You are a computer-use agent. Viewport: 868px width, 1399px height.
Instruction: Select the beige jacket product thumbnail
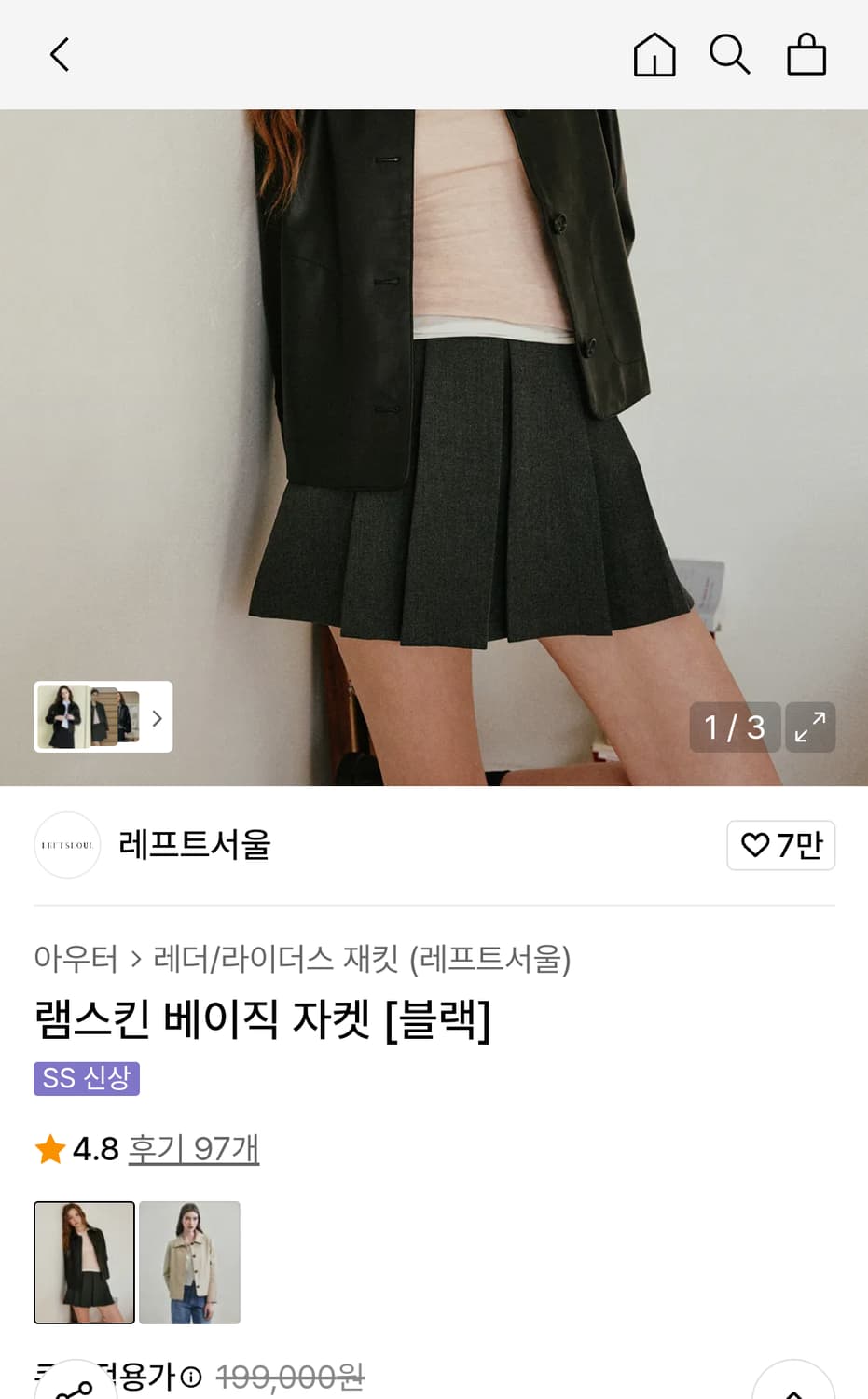[189, 1263]
